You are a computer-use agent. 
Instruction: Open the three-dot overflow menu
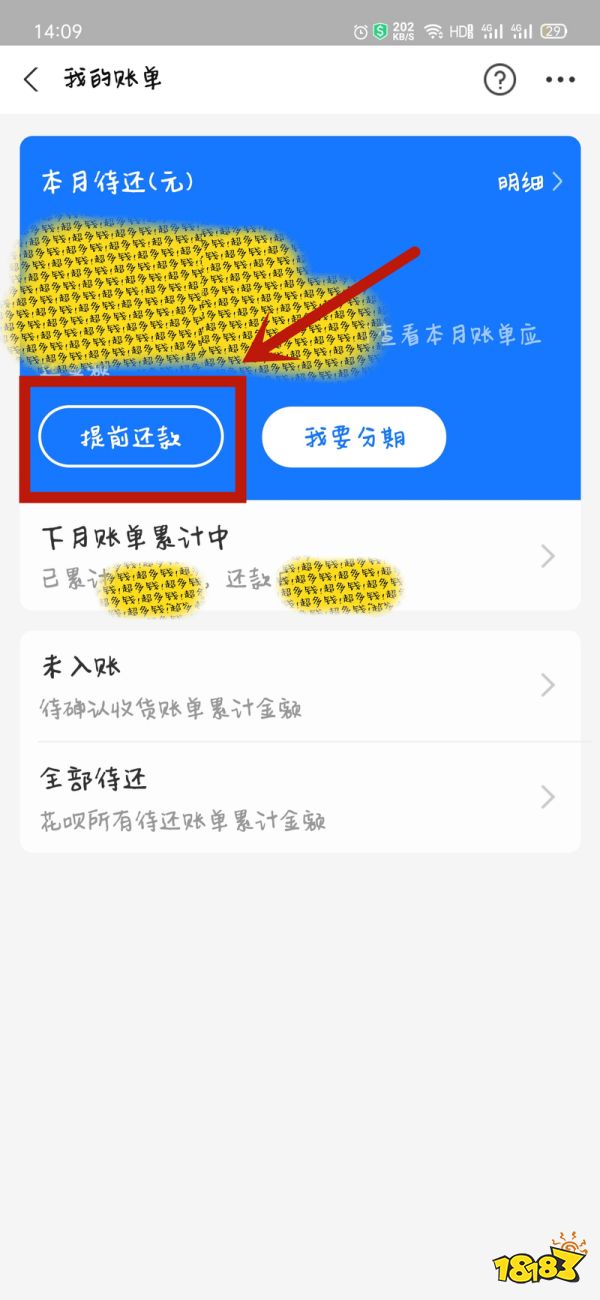(x=560, y=80)
